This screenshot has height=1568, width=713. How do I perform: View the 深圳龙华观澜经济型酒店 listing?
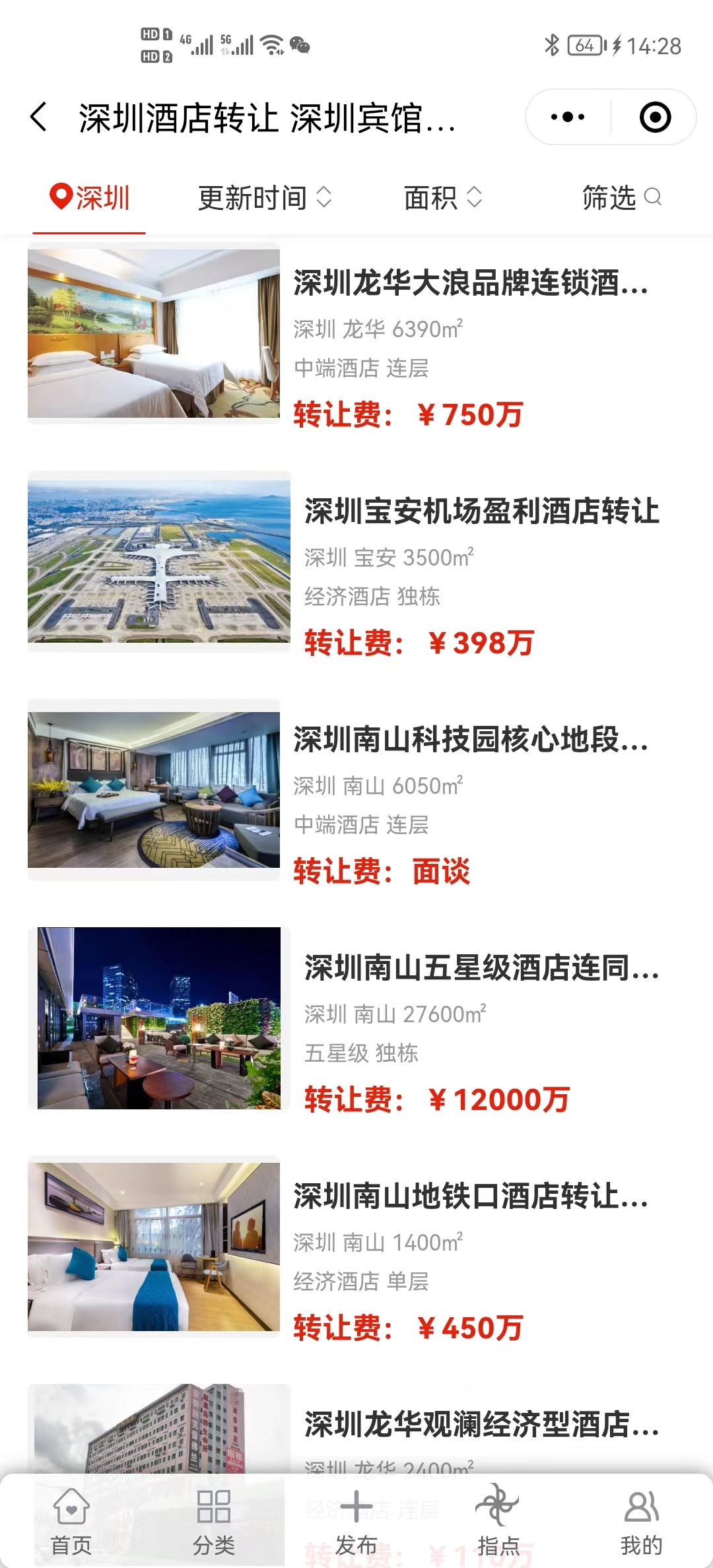coord(481,1424)
